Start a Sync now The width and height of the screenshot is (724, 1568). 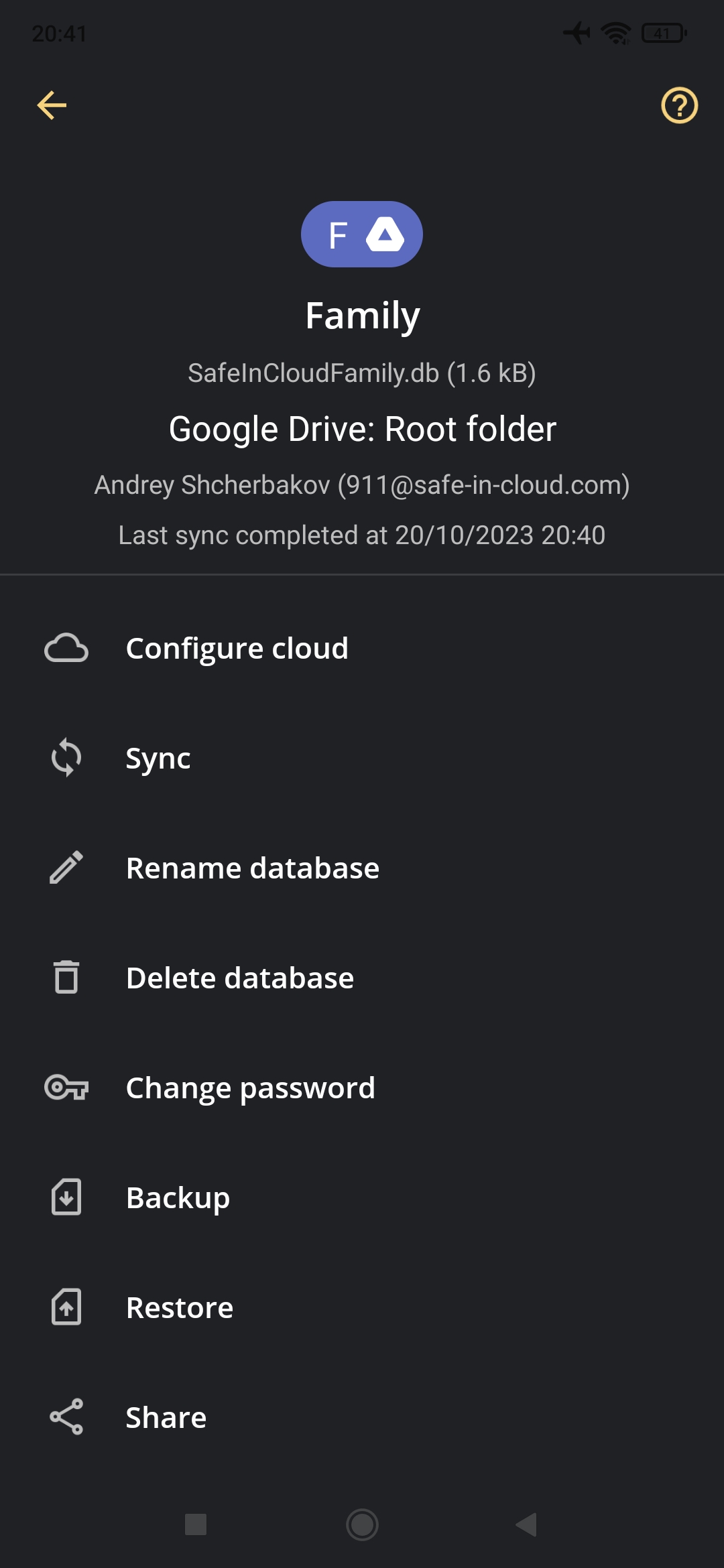coord(158,759)
